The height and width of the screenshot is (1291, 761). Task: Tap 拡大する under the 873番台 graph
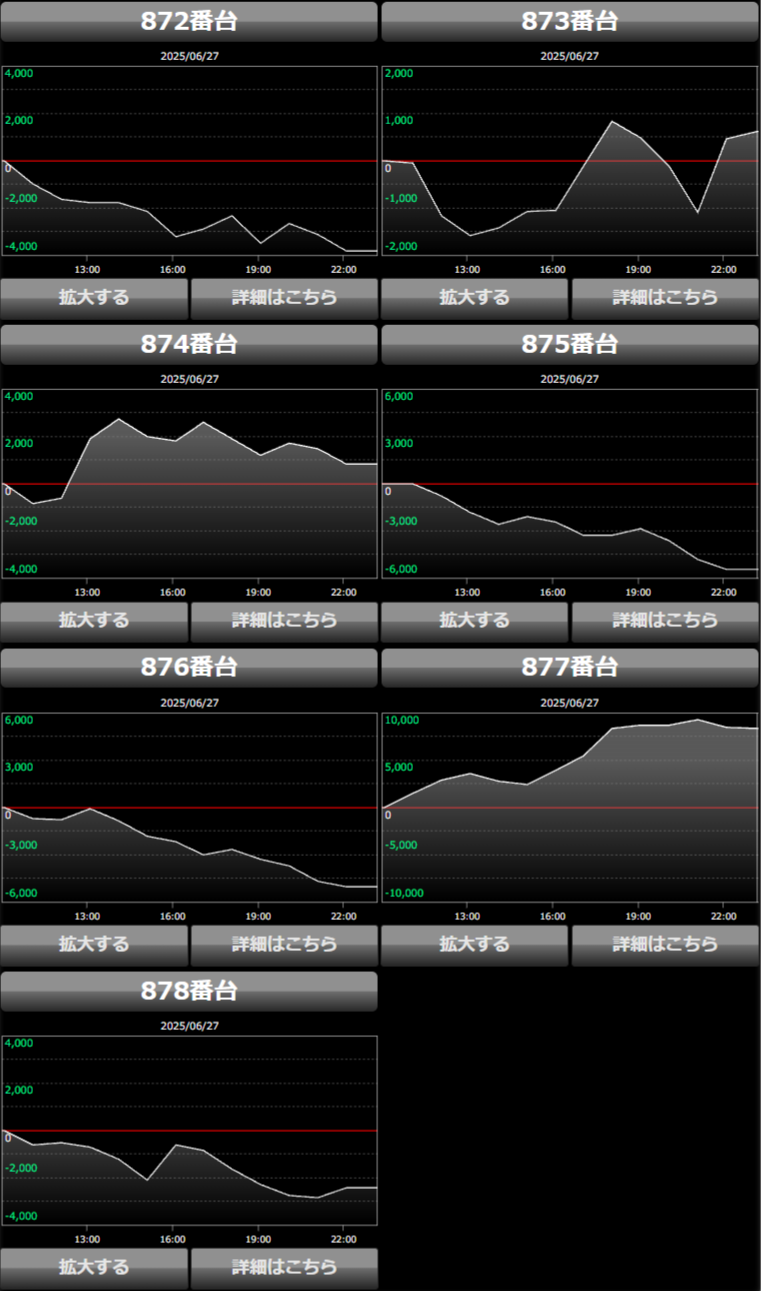474,298
